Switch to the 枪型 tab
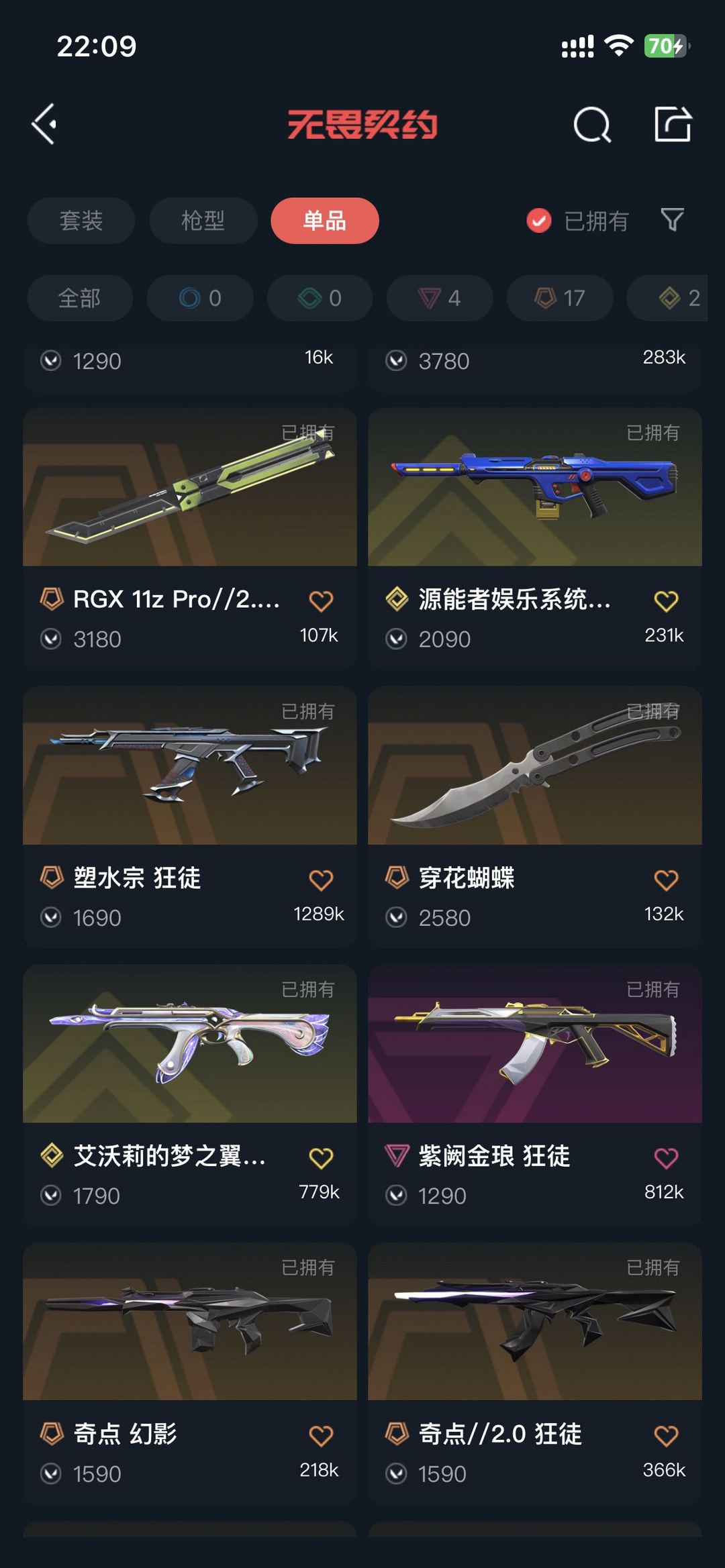This screenshot has width=725, height=1568. click(203, 221)
